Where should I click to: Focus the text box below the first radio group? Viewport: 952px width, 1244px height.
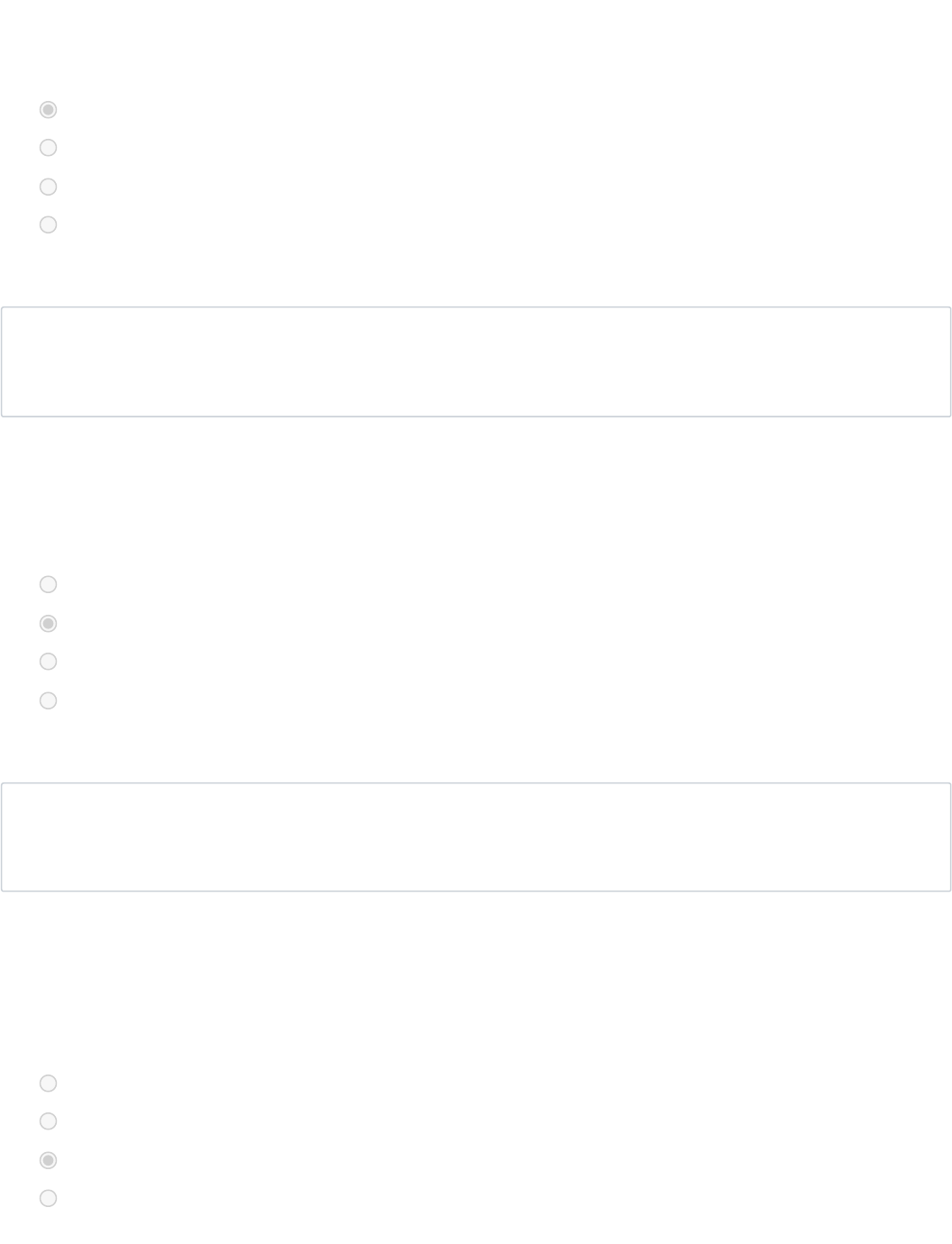(x=476, y=361)
